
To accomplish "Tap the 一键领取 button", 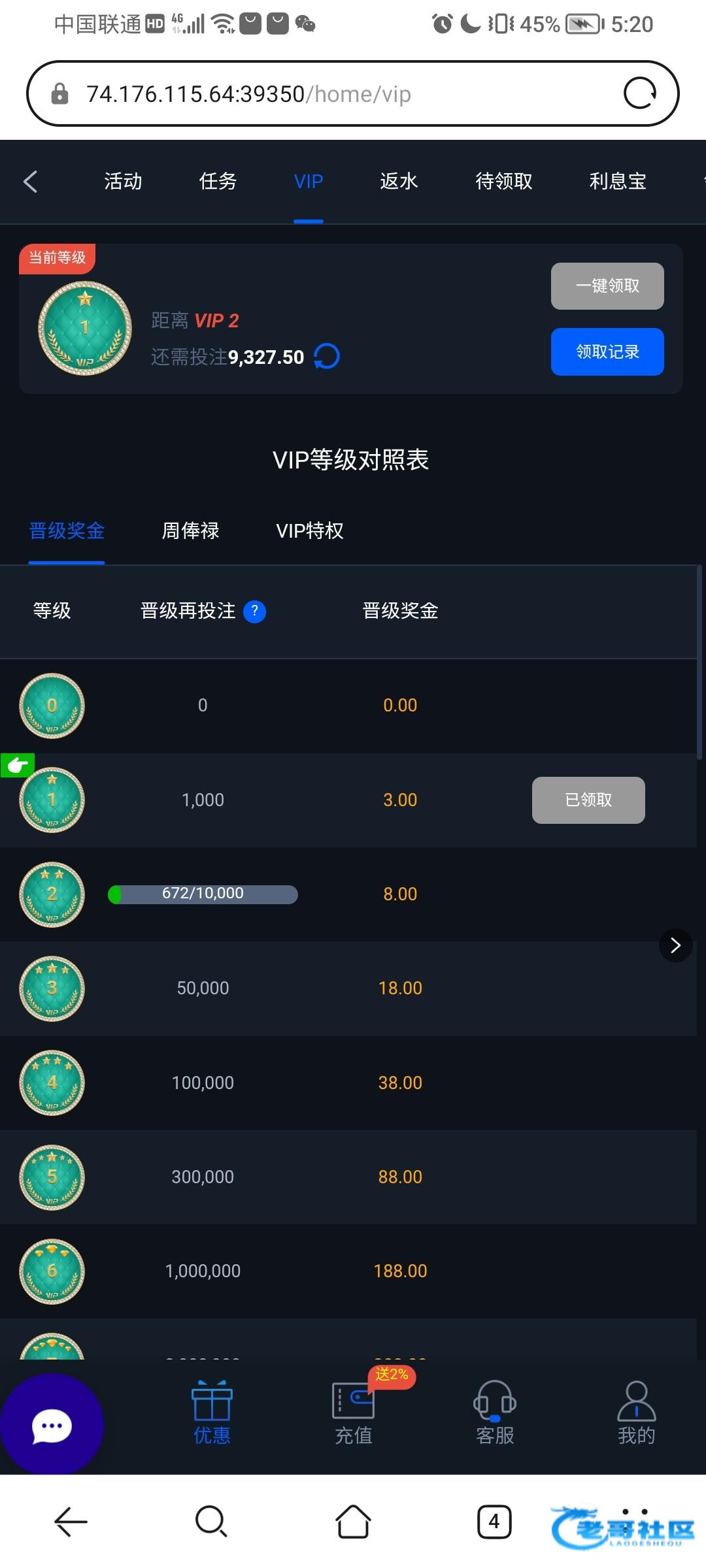I will 607,286.
